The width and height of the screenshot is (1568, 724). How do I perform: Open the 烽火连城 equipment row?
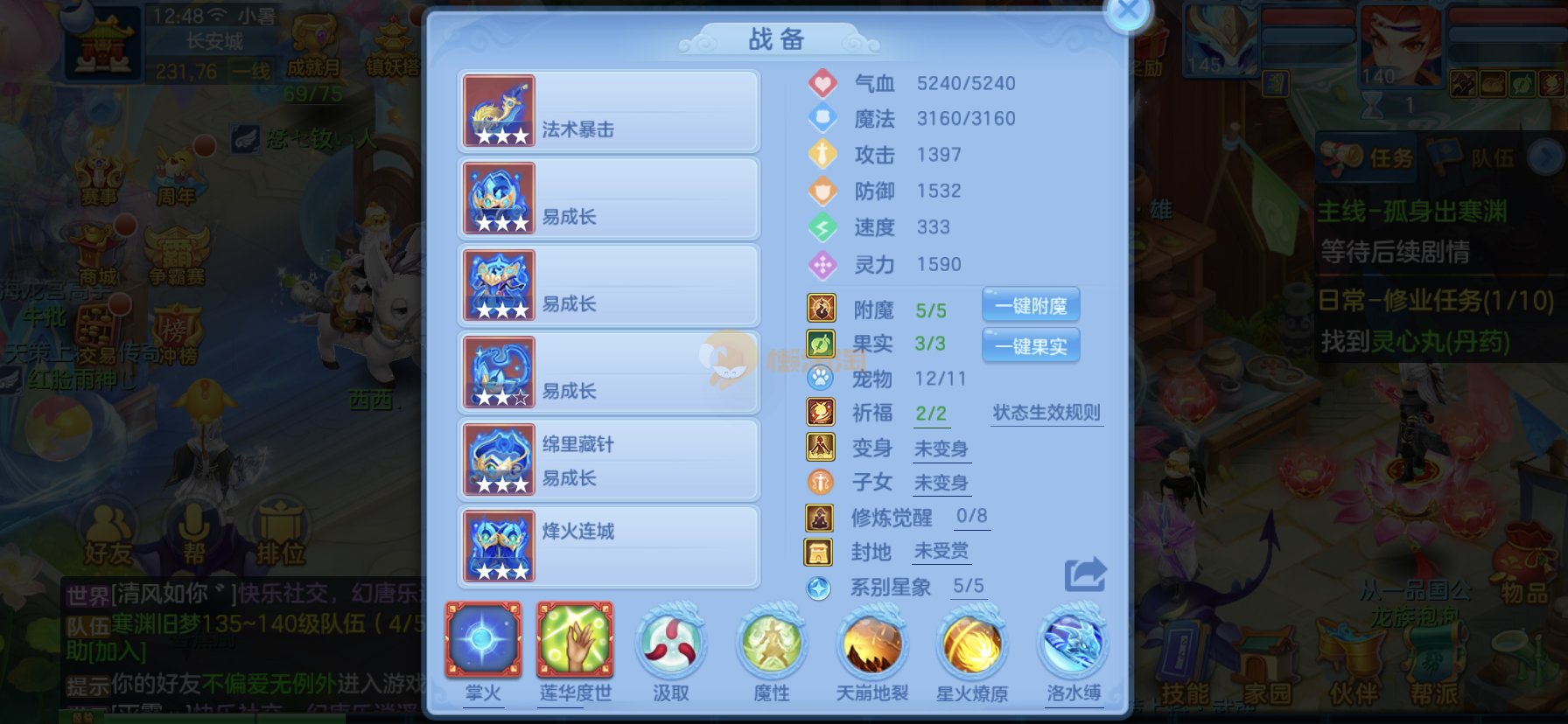[609, 546]
